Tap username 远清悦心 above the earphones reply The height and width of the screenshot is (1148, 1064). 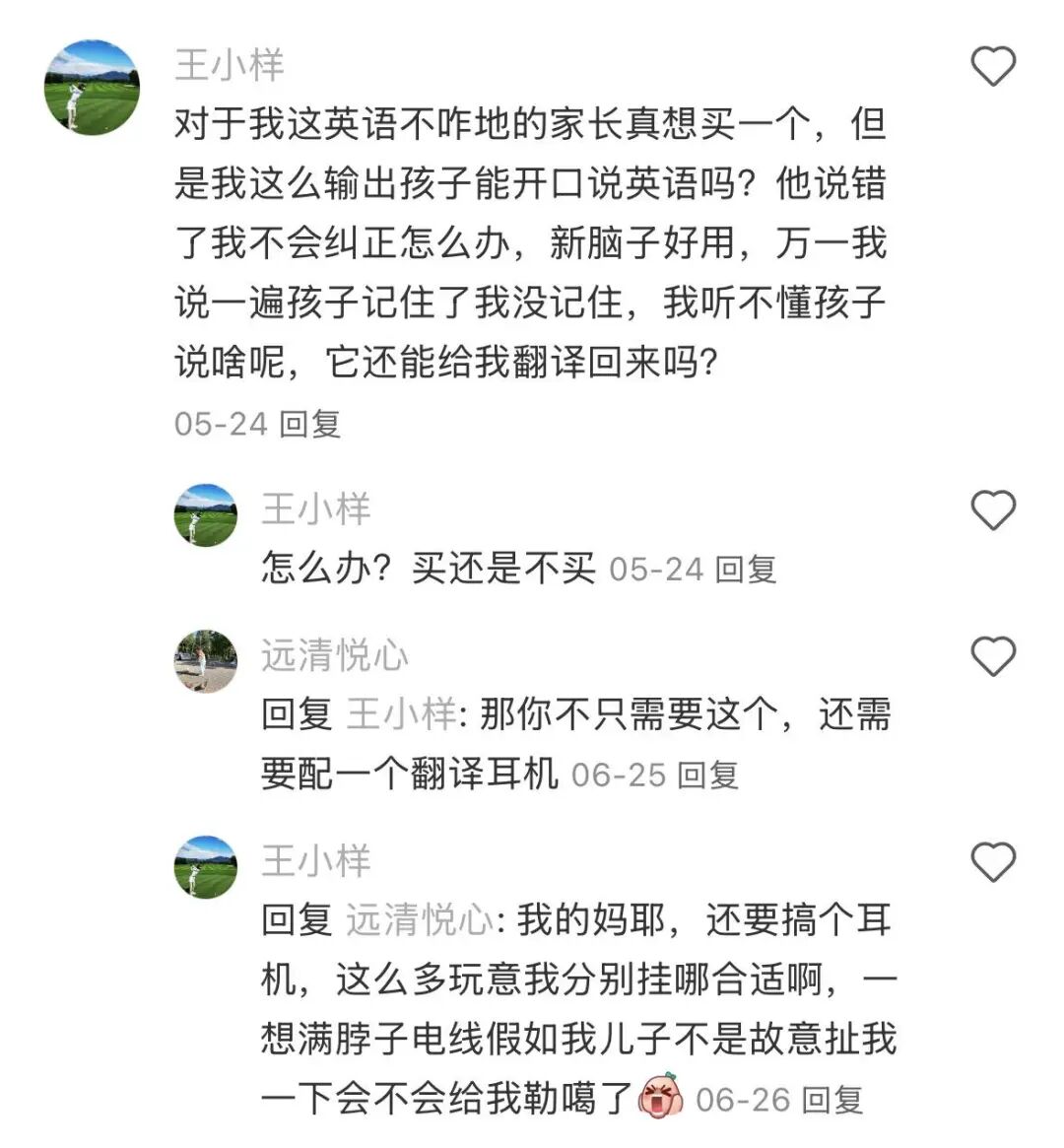point(334,655)
